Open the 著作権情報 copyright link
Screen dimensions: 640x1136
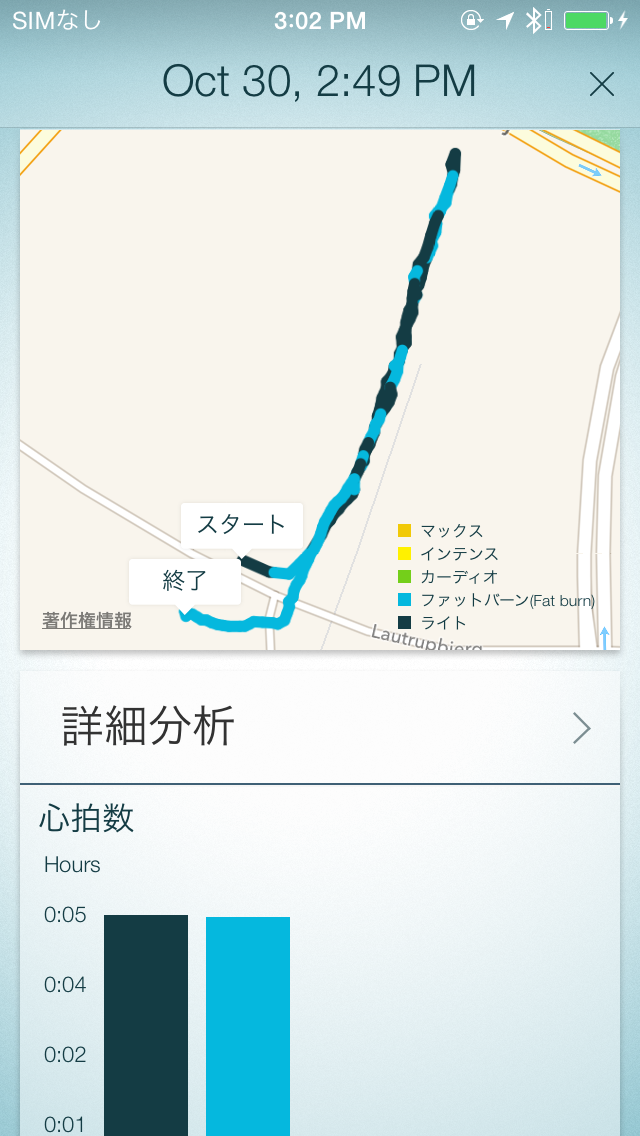[87, 621]
